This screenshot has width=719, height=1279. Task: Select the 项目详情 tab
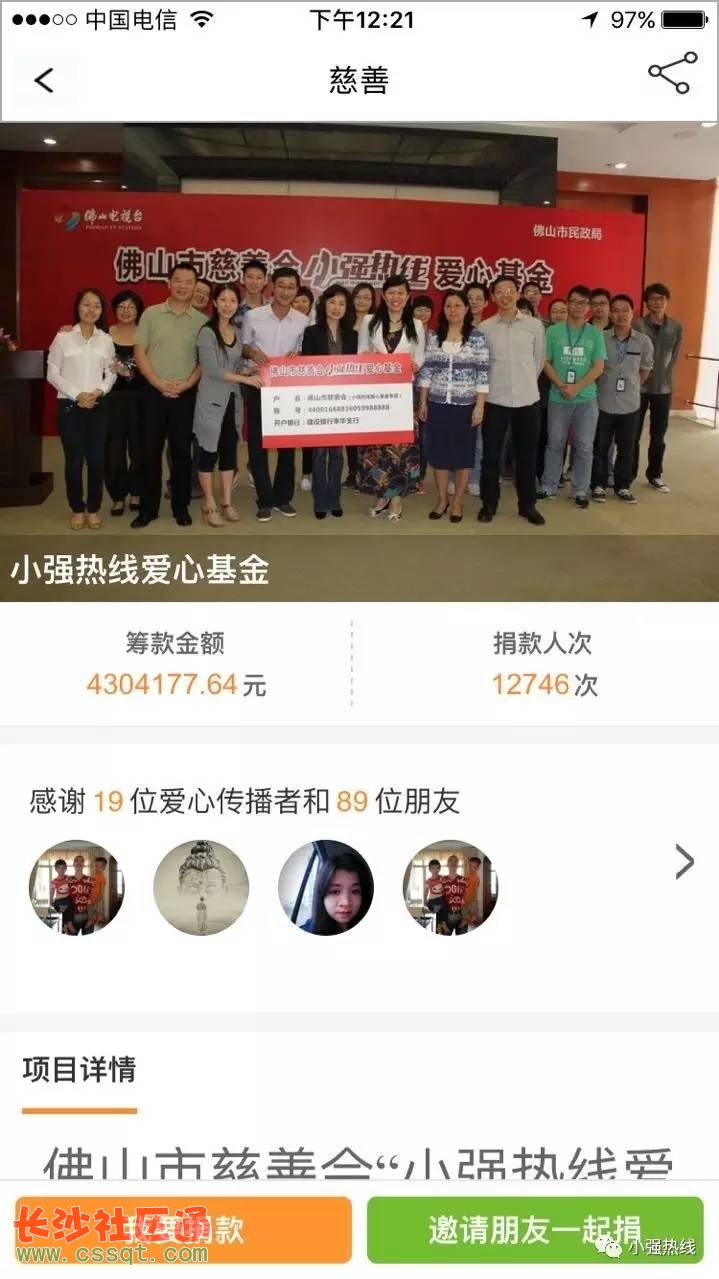79,1070
